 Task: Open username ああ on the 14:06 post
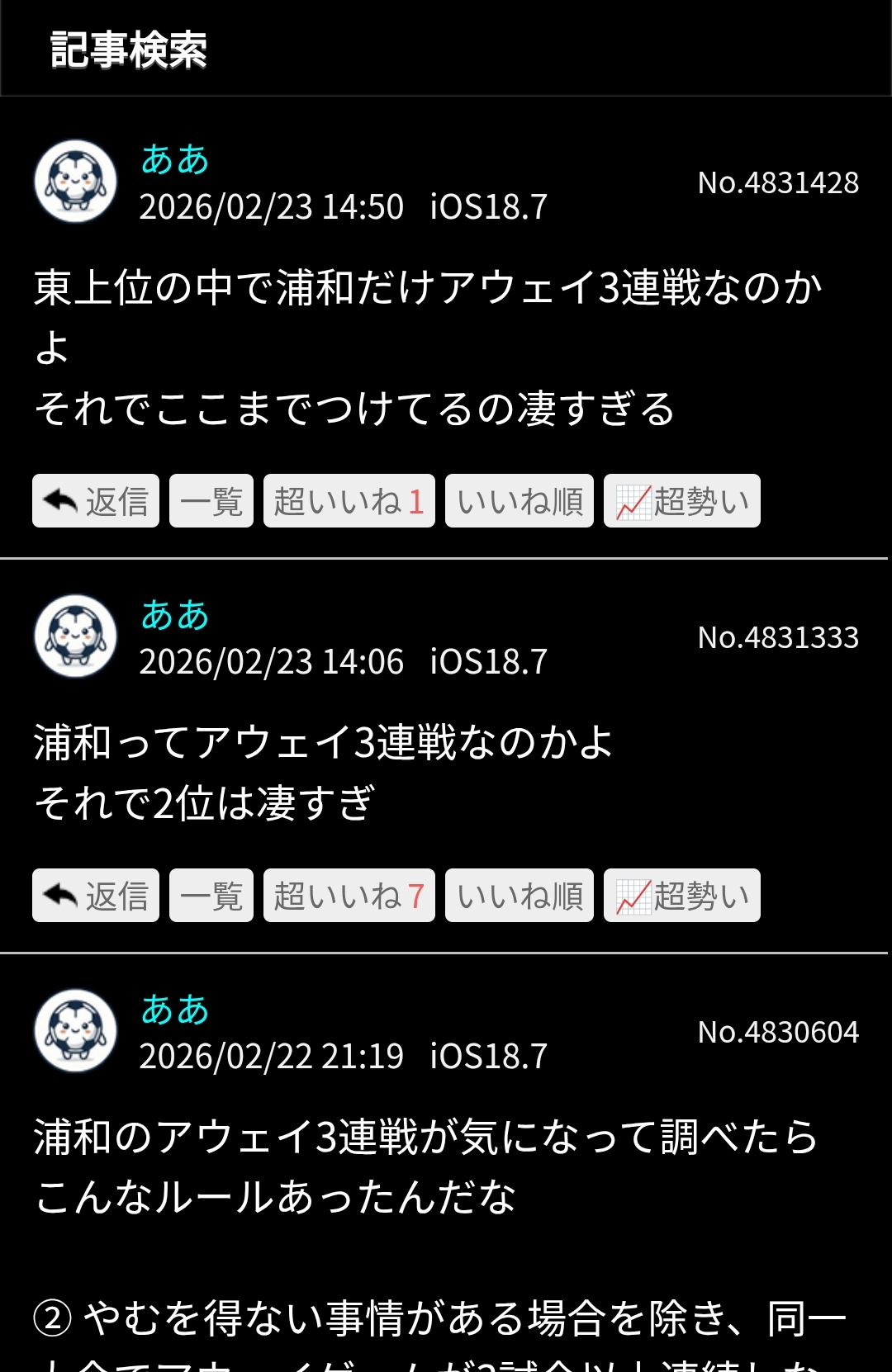click(x=175, y=615)
